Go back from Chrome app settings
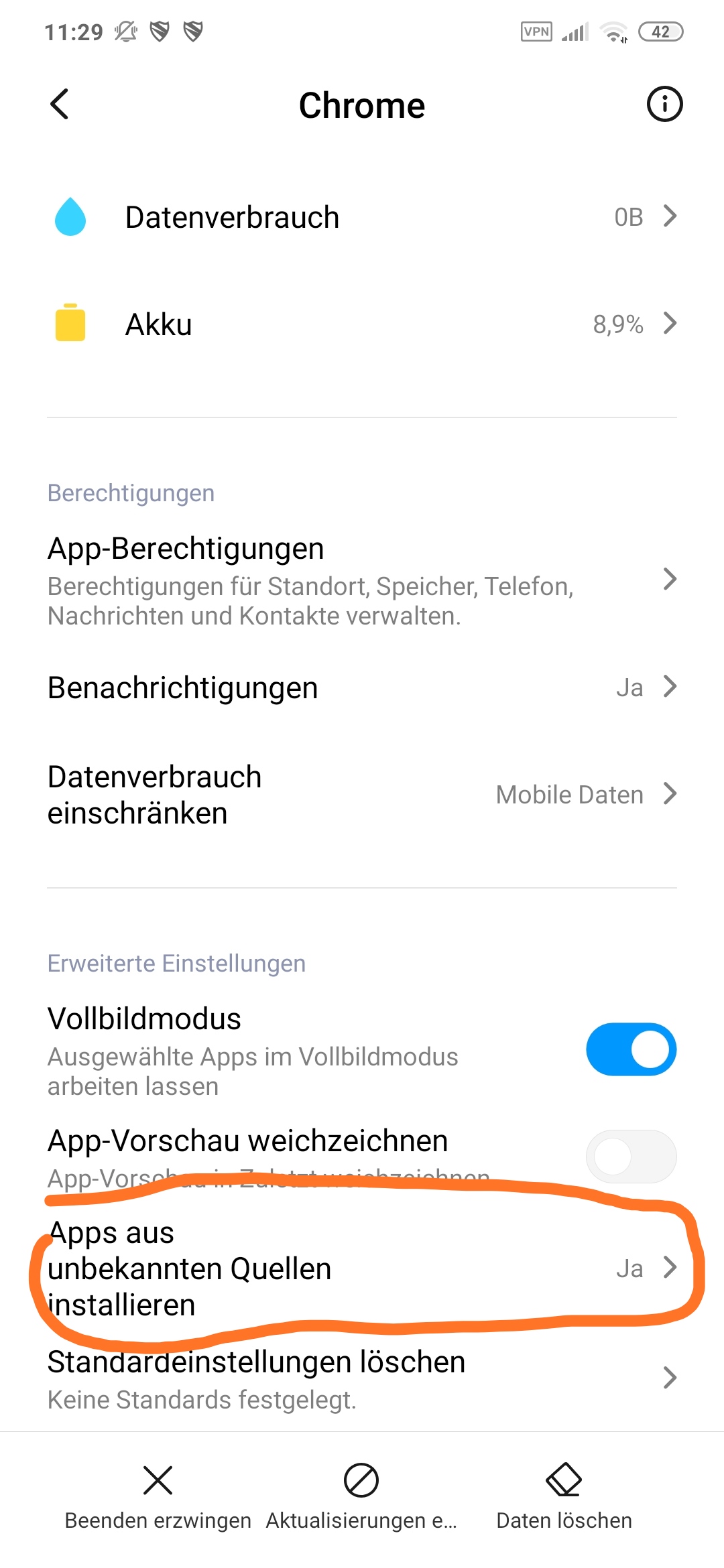The height and width of the screenshot is (1568, 724). pyautogui.click(x=60, y=105)
